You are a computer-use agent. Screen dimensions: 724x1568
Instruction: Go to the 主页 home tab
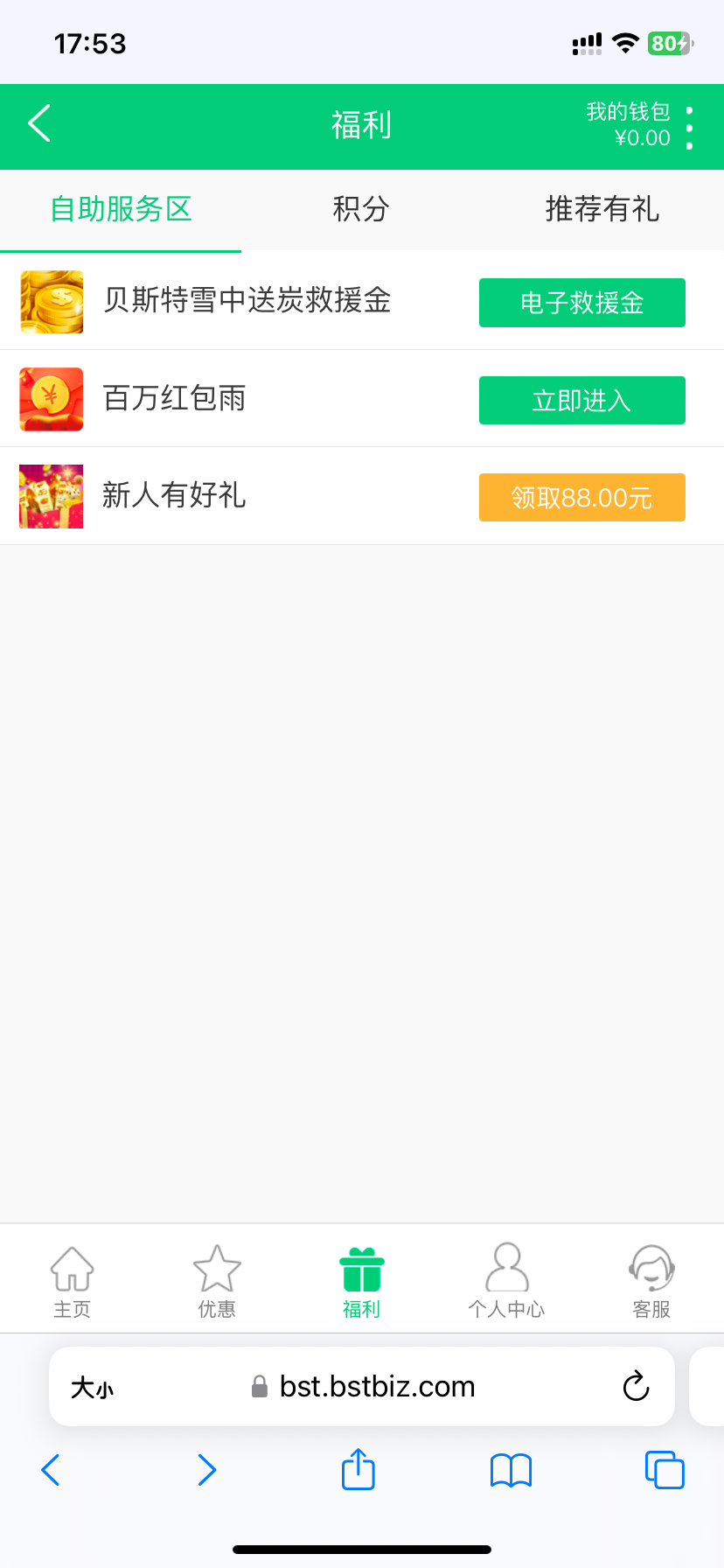click(x=72, y=1281)
